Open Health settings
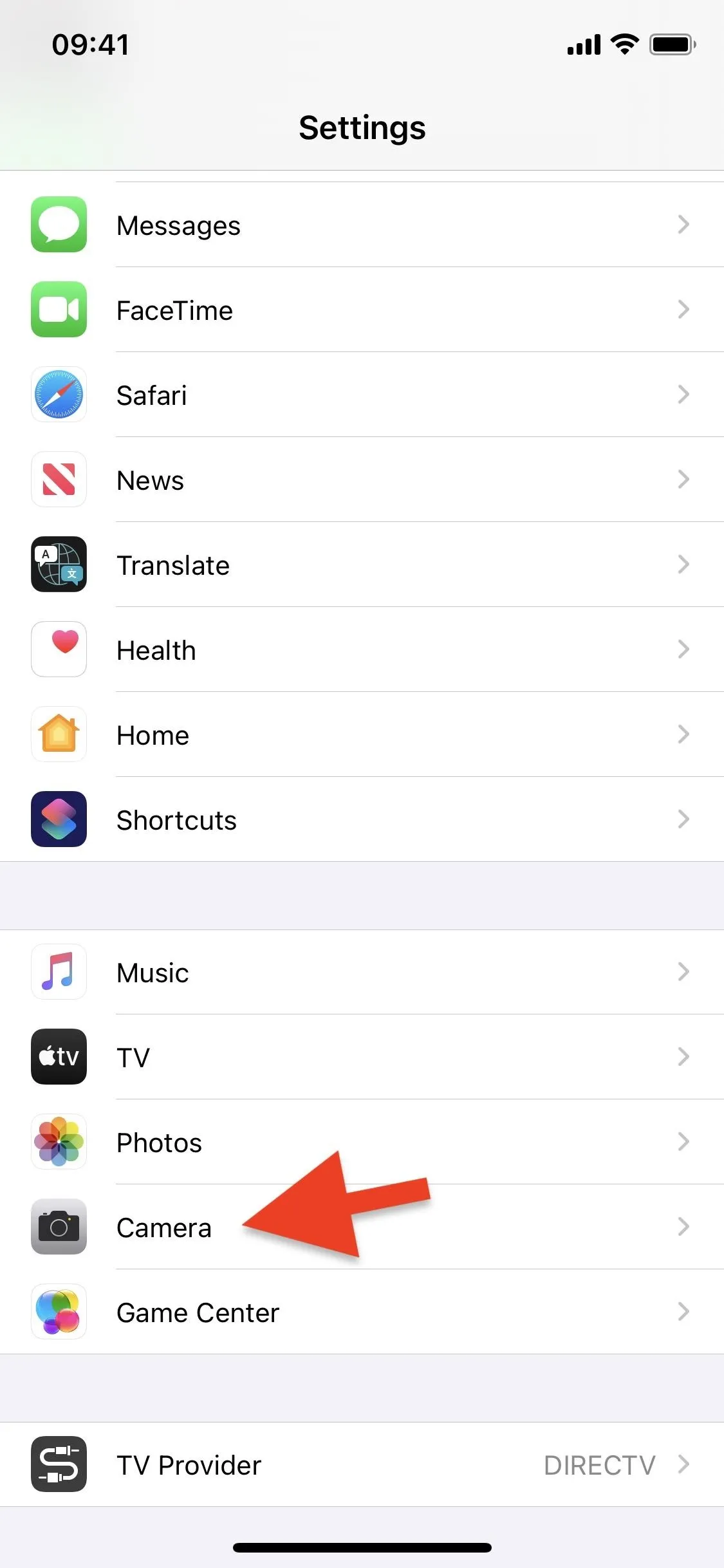Image resolution: width=724 pixels, height=1568 pixels. point(362,649)
